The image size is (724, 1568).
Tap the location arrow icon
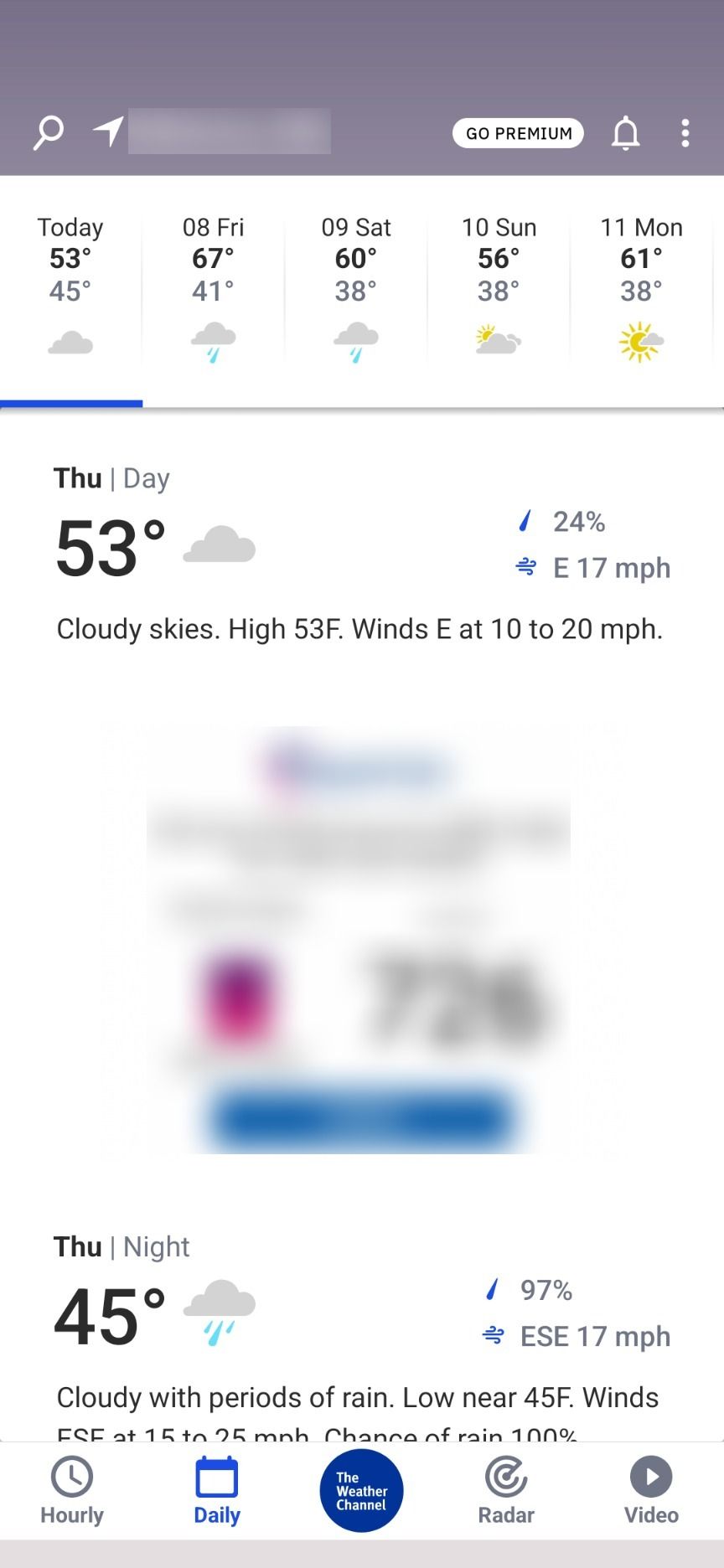tap(106, 132)
